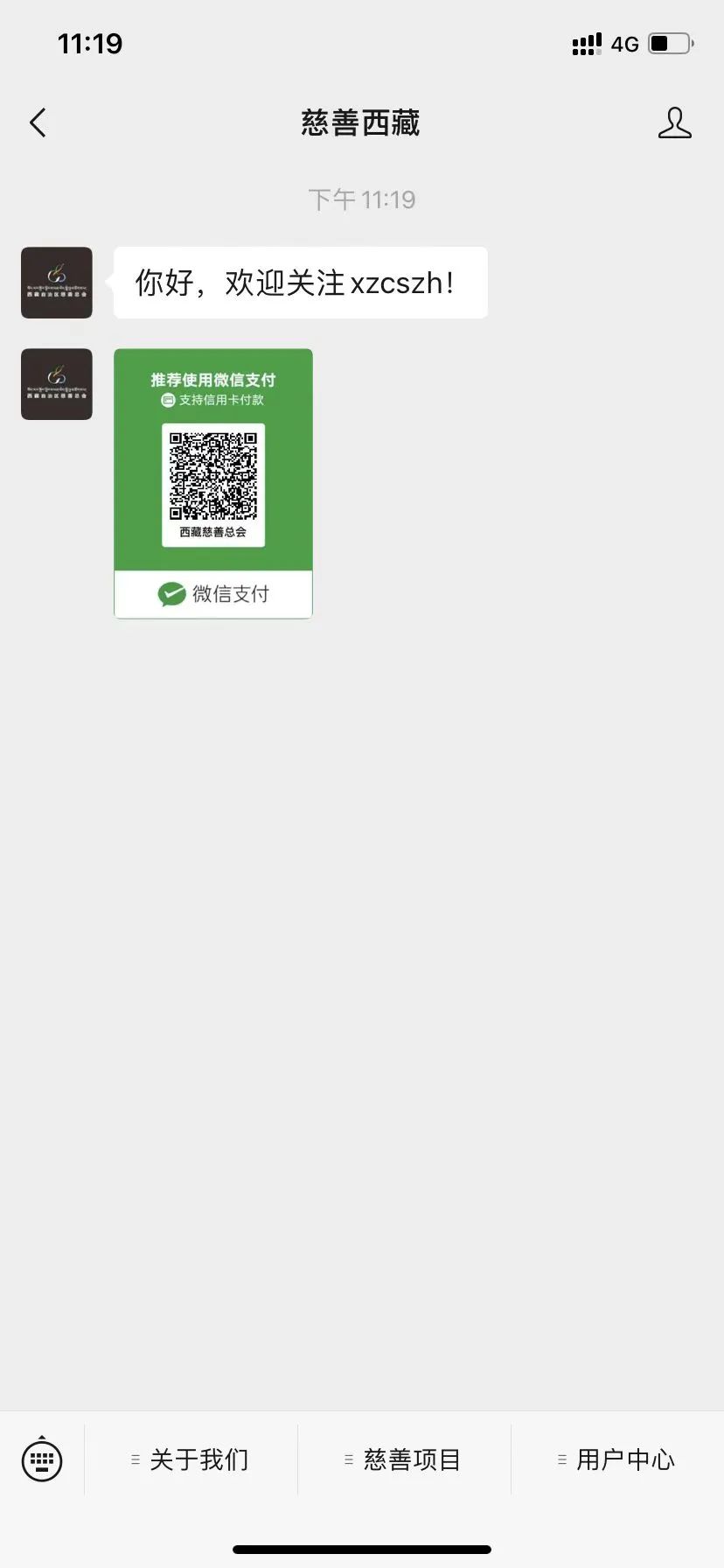Open the WeChat Pay image message
Viewport: 724px width, 1568px height.
click(213, 483)
